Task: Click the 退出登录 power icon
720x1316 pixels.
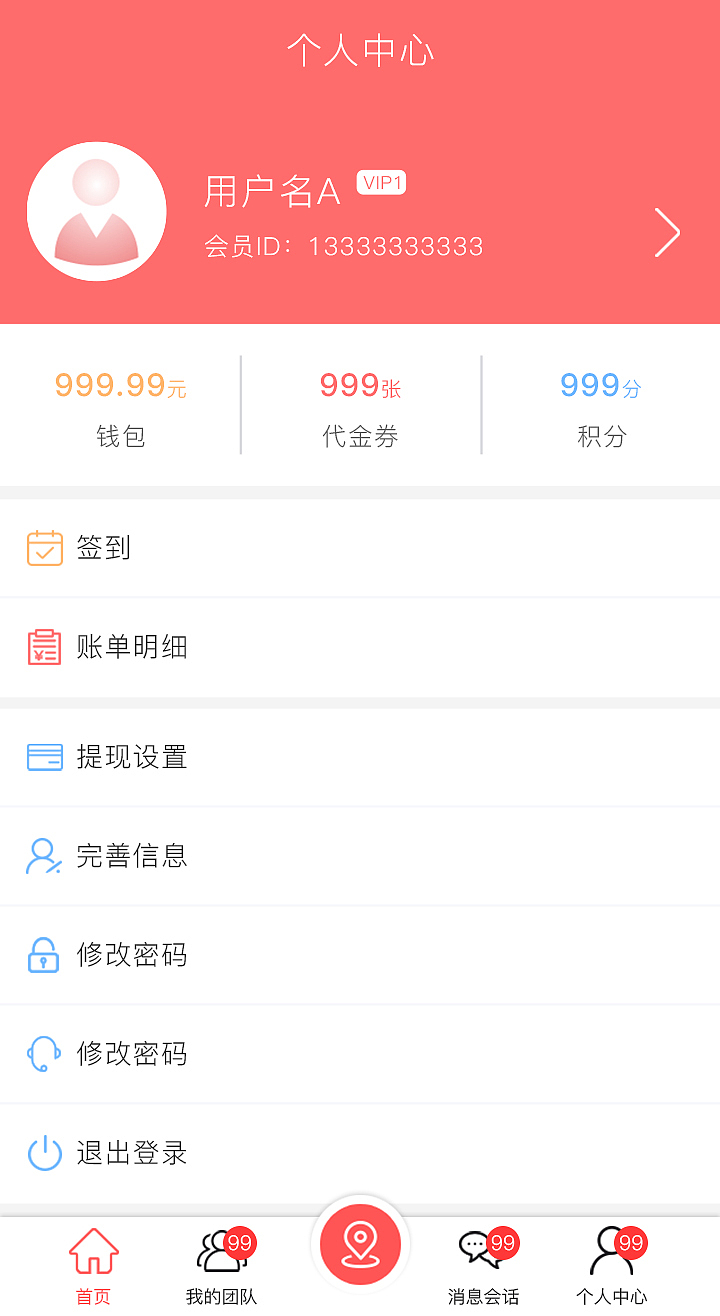Action: tap(45, 1152)
